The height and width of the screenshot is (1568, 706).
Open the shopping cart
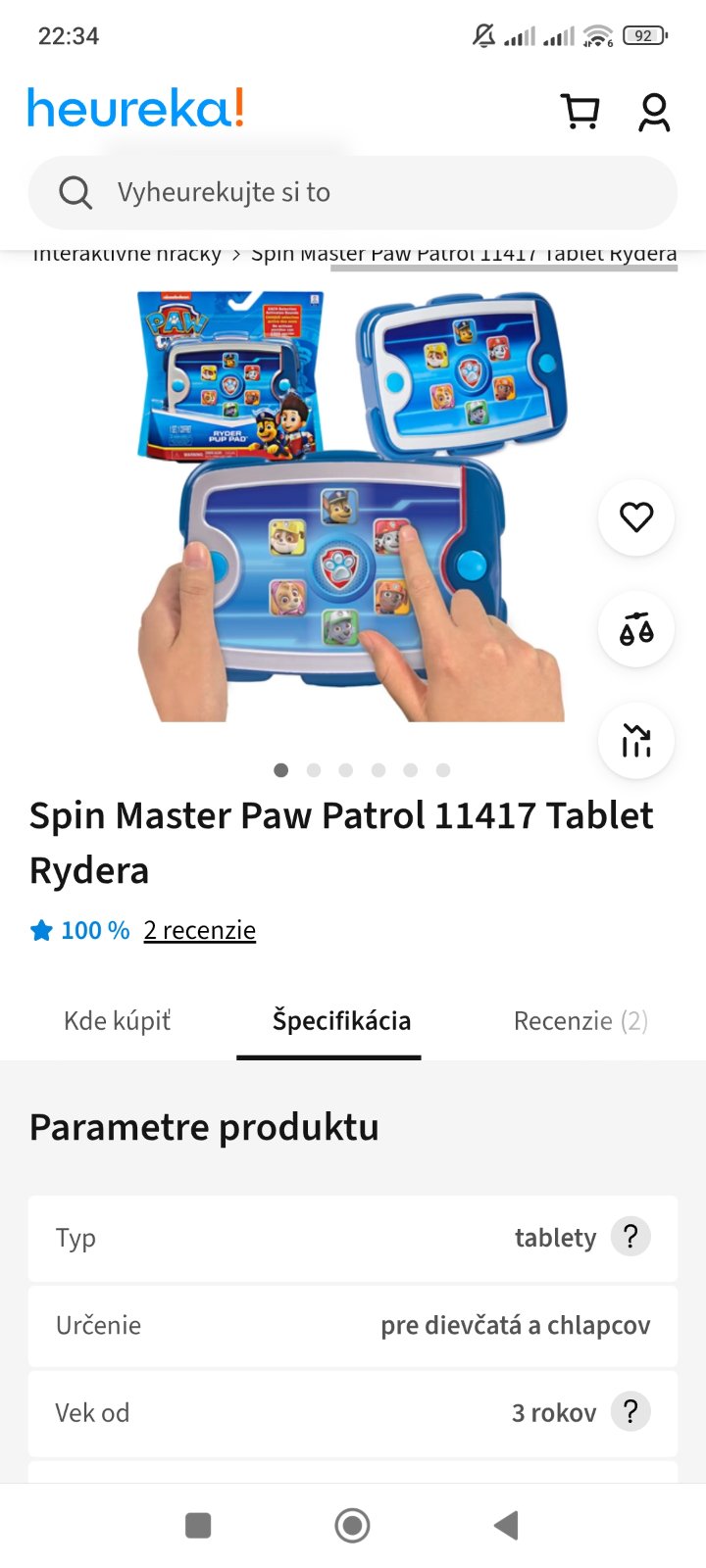580,111
